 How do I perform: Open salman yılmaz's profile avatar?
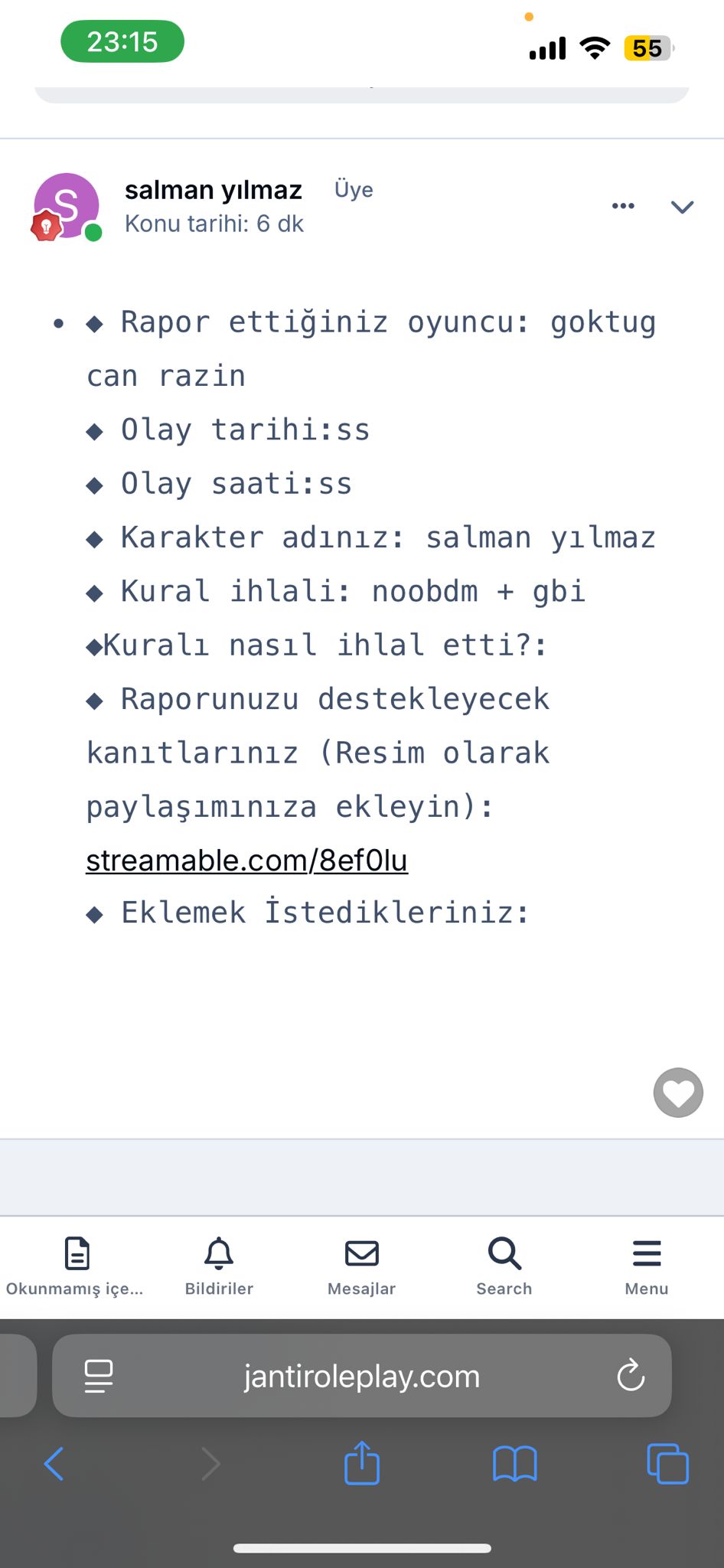(x=67, y=206)
